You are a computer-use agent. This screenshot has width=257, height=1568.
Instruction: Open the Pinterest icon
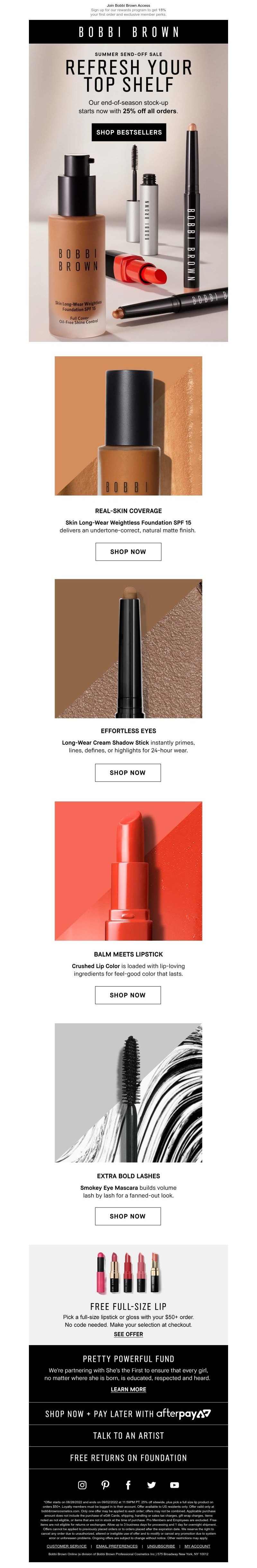coord(105,1485)
